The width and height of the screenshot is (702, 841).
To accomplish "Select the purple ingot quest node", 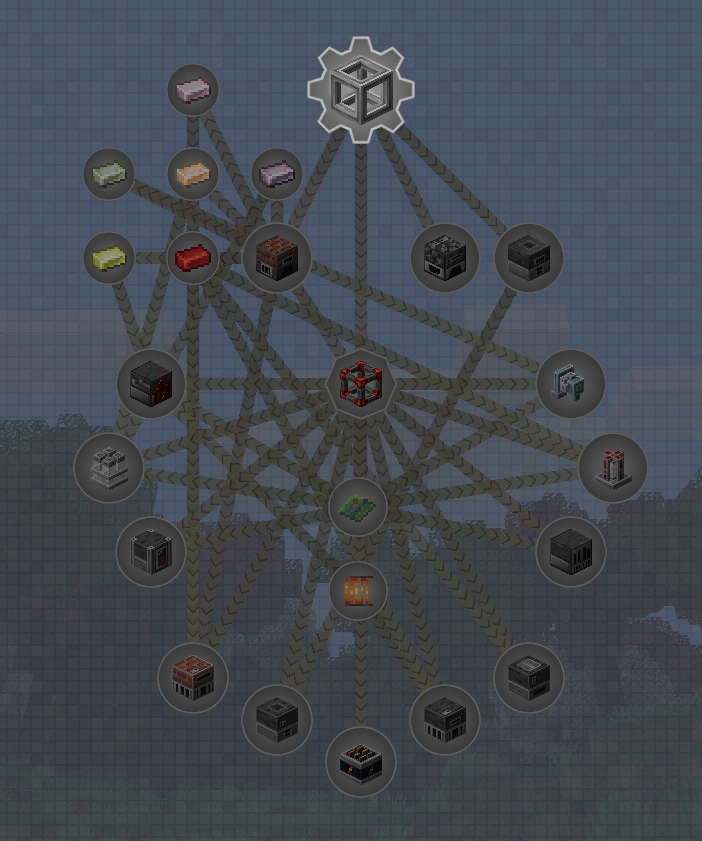I will click(277, 174).
